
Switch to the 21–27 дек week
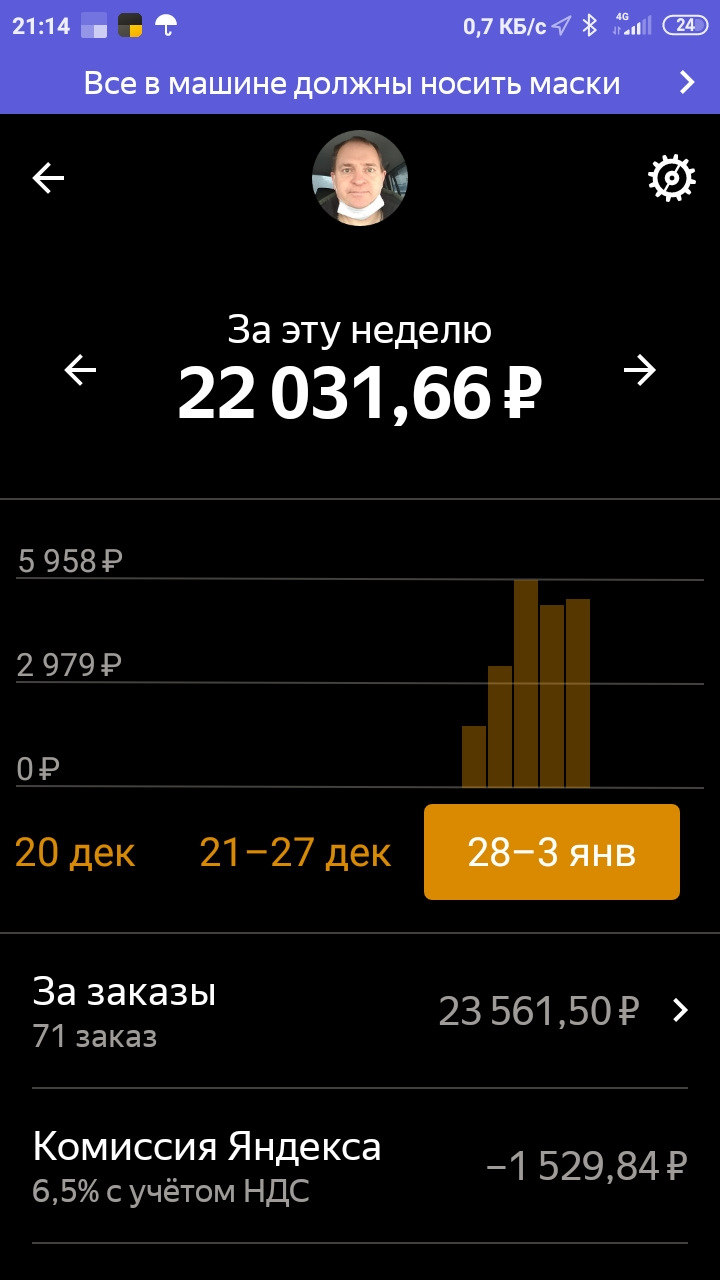pos(295,853)
